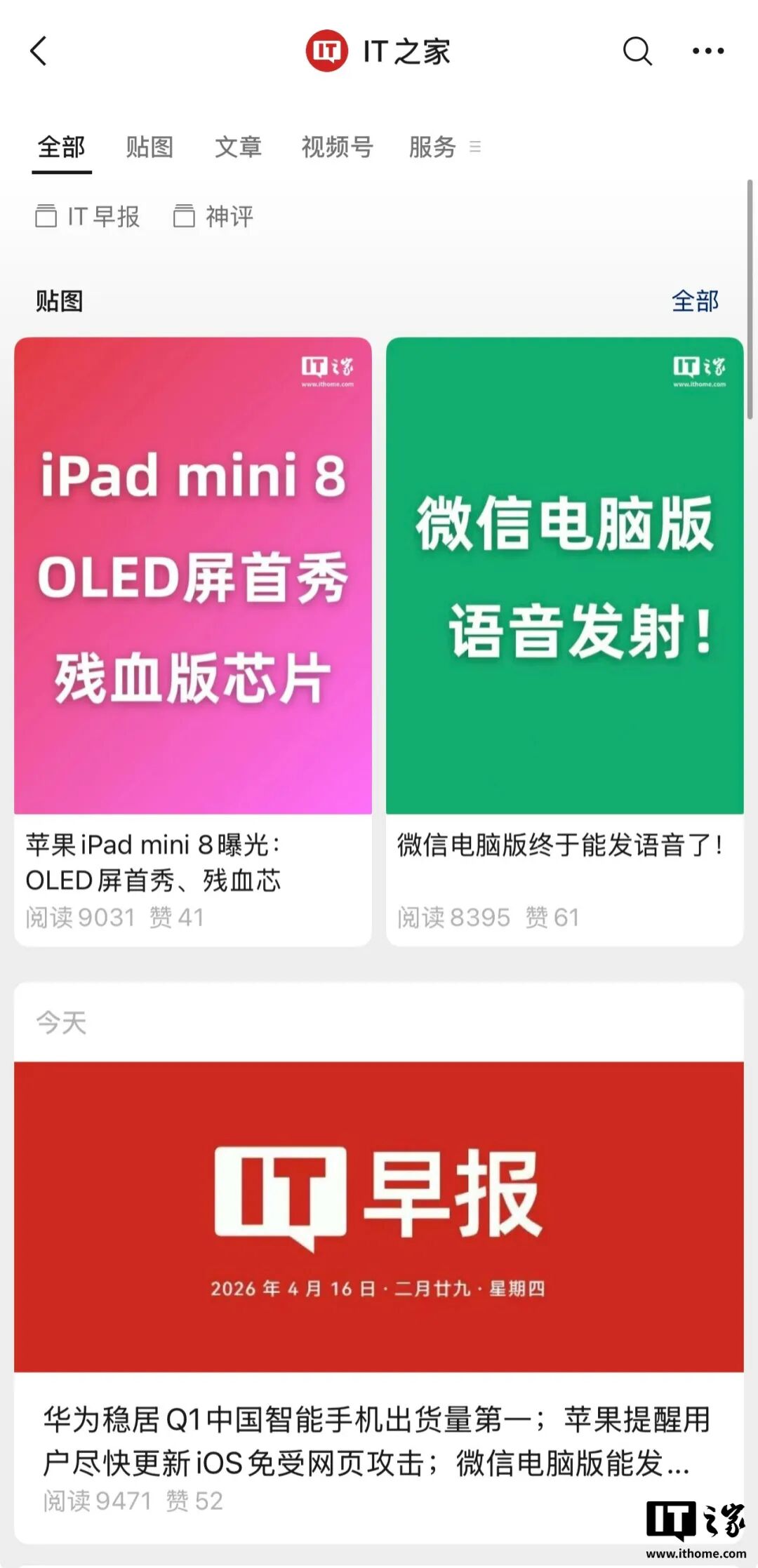Go back using the top-left arrow
758x1568 pixels.
pos(39,51)
